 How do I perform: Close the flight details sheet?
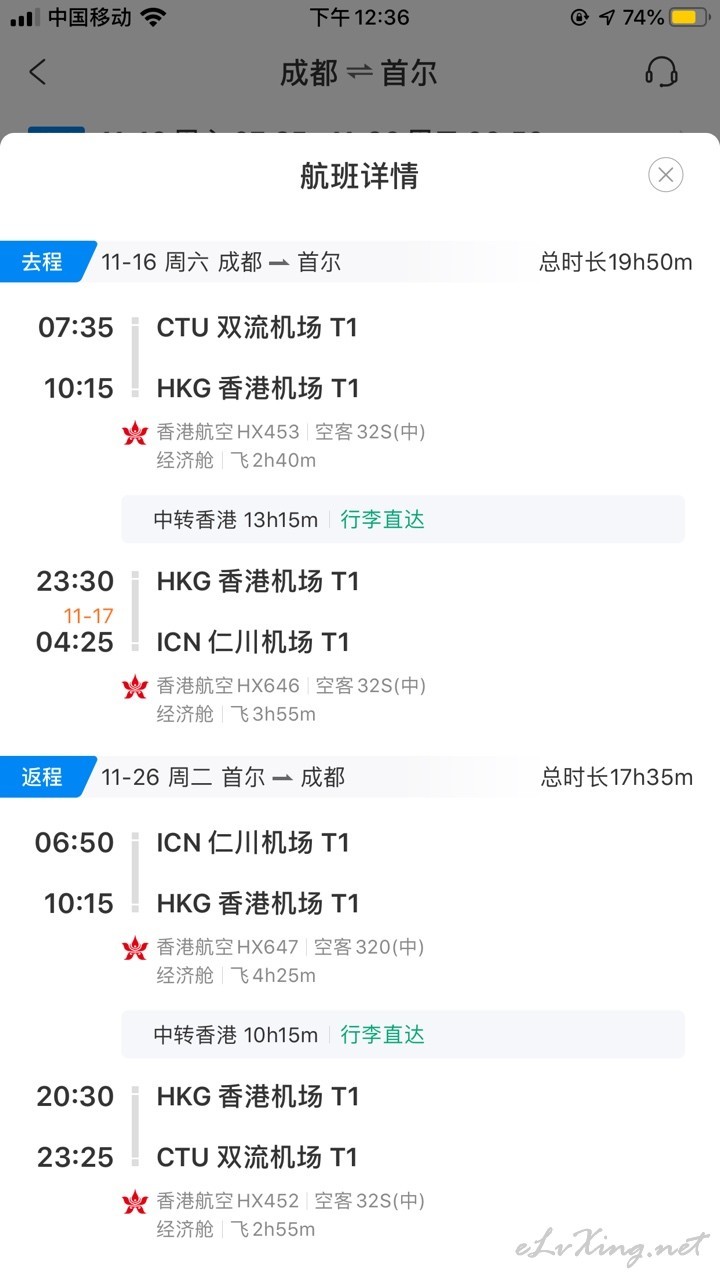pos(666,175)
